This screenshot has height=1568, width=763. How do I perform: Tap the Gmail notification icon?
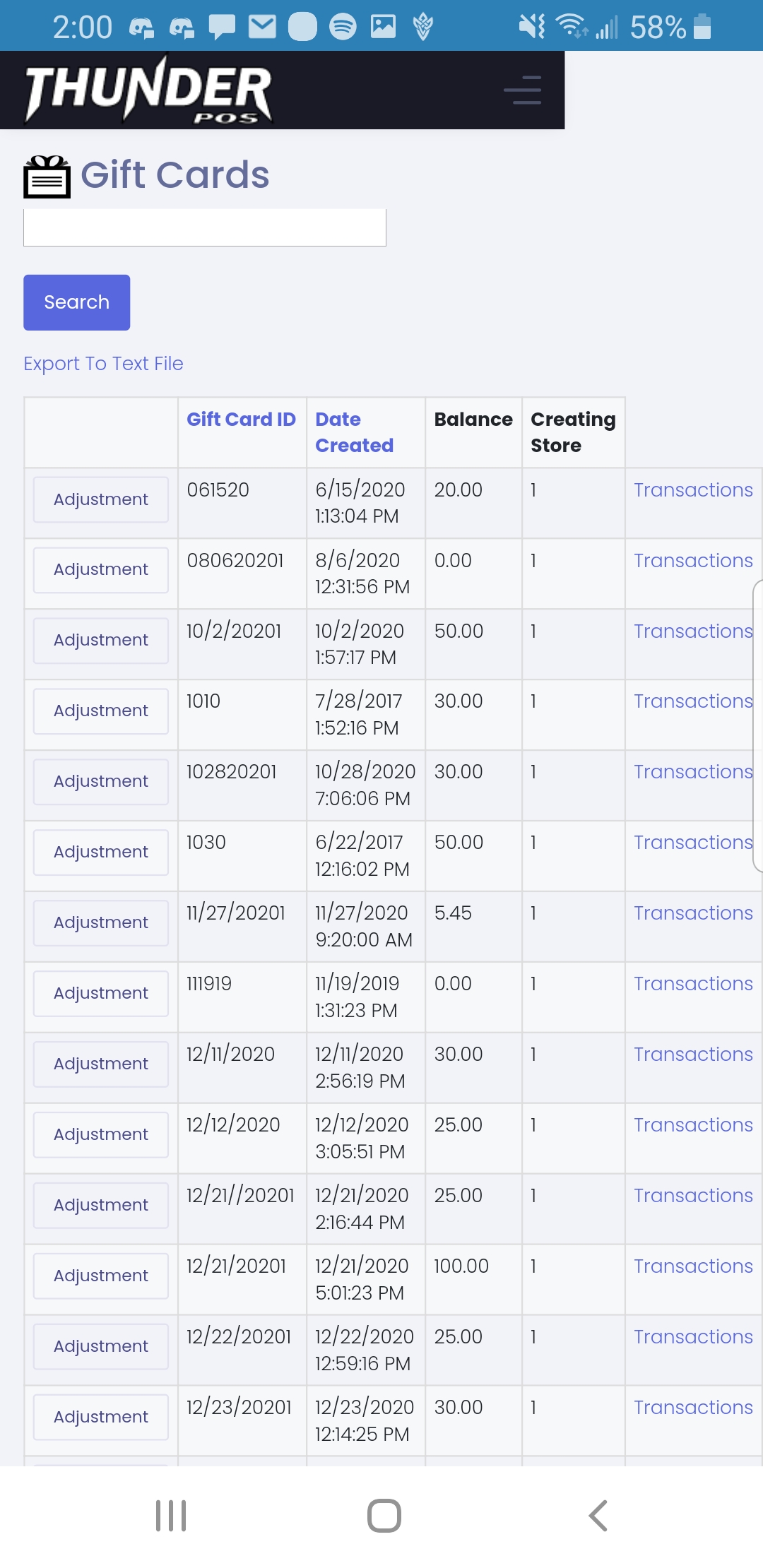tap(261, 25)
